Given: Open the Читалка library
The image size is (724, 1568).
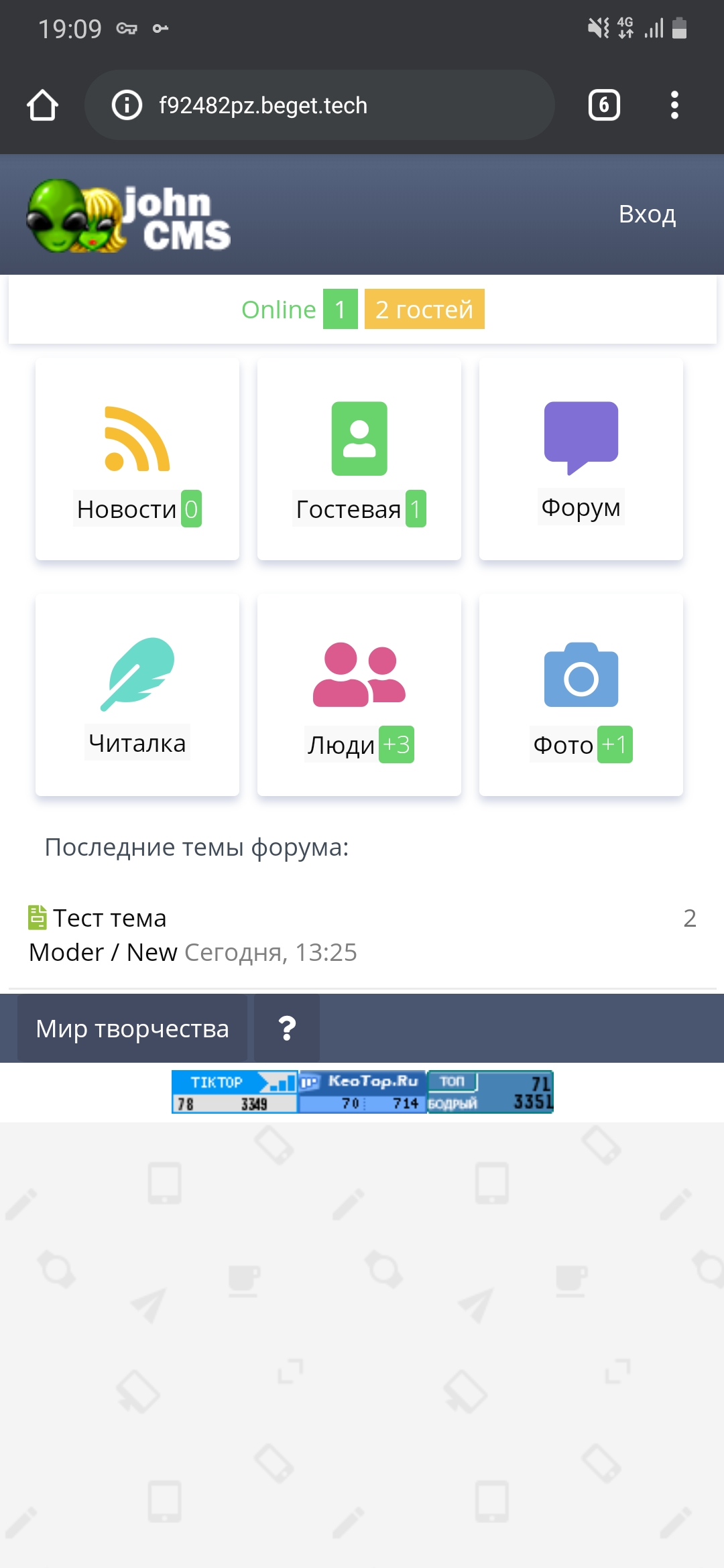Looking at the screenshot, I should click(x=137, y=694).
